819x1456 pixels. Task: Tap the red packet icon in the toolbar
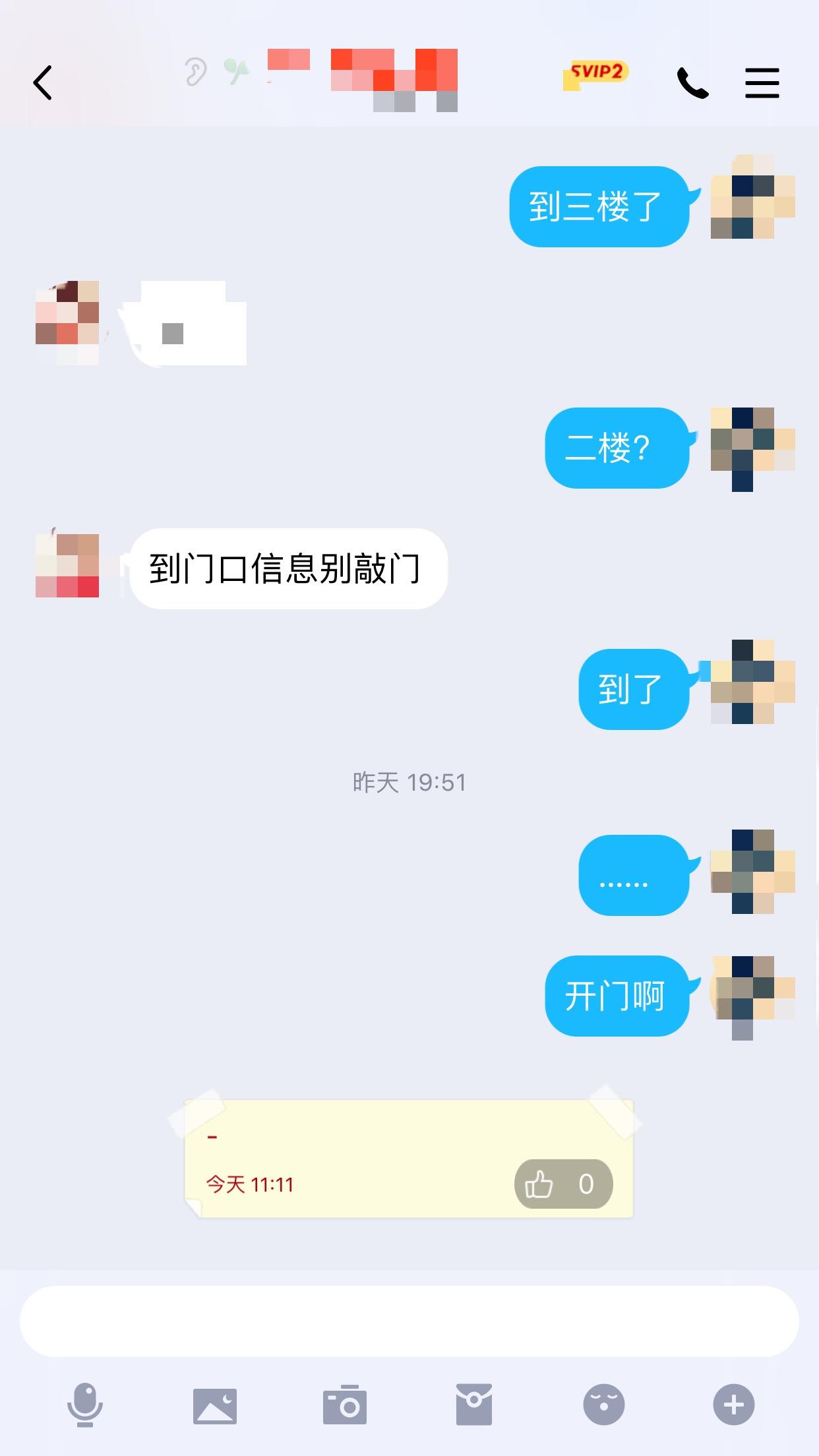[x=475, y=1404]
